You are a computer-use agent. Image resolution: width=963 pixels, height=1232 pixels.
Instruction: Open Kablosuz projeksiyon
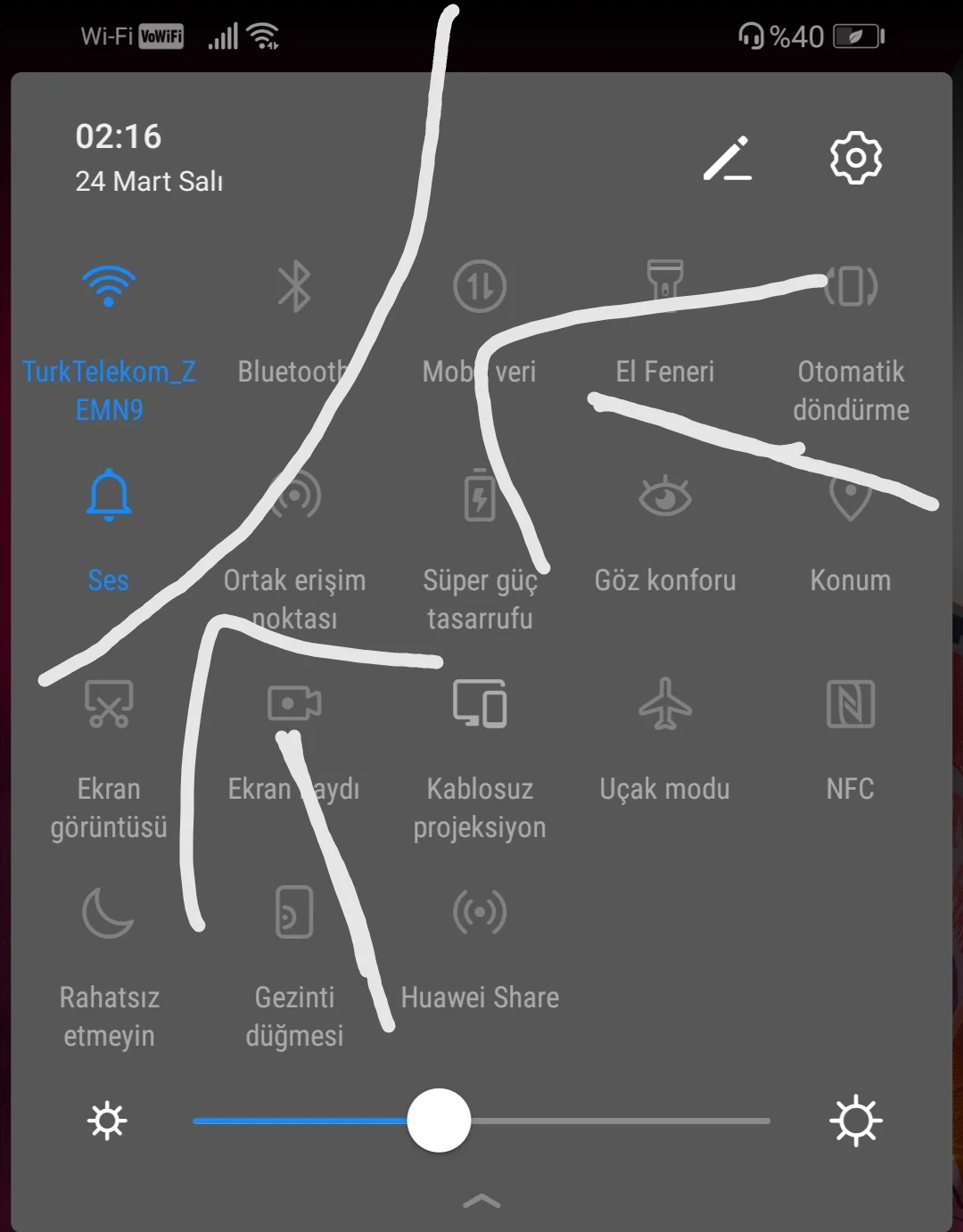(x=480, y=704)
